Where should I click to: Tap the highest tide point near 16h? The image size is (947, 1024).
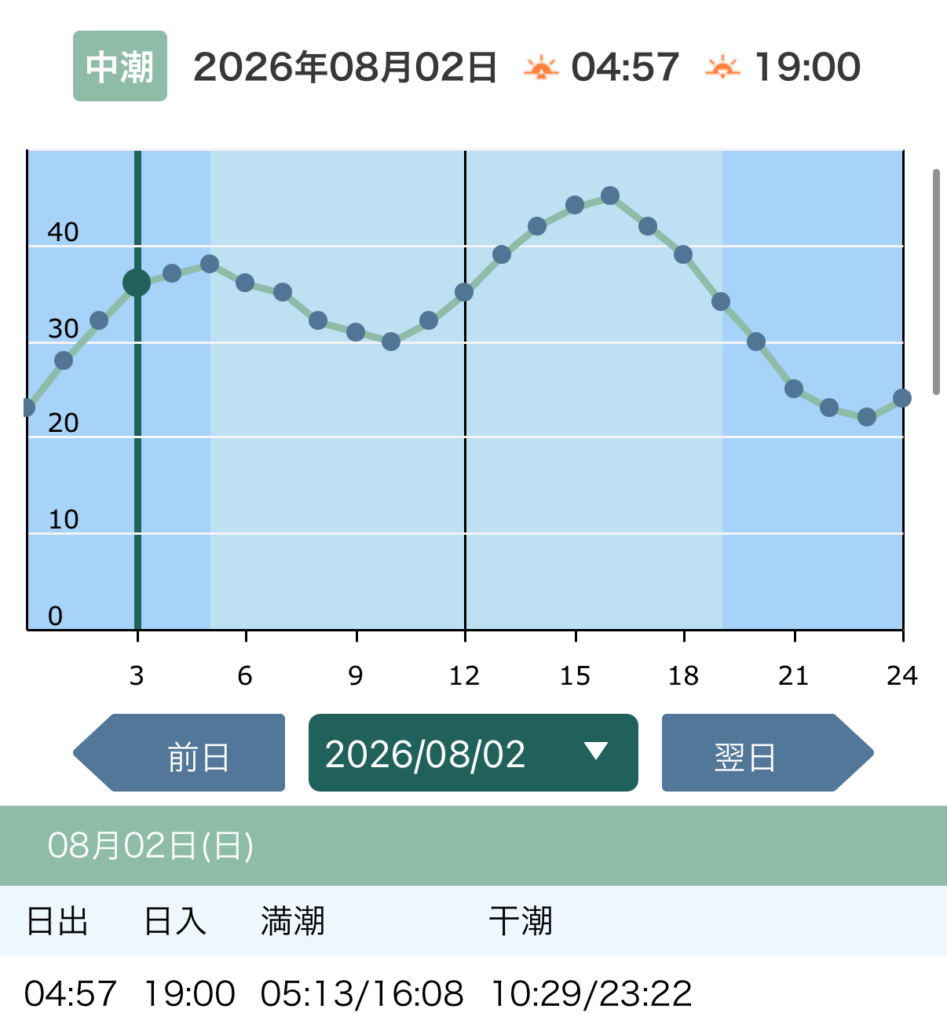(x=610, y=196)
